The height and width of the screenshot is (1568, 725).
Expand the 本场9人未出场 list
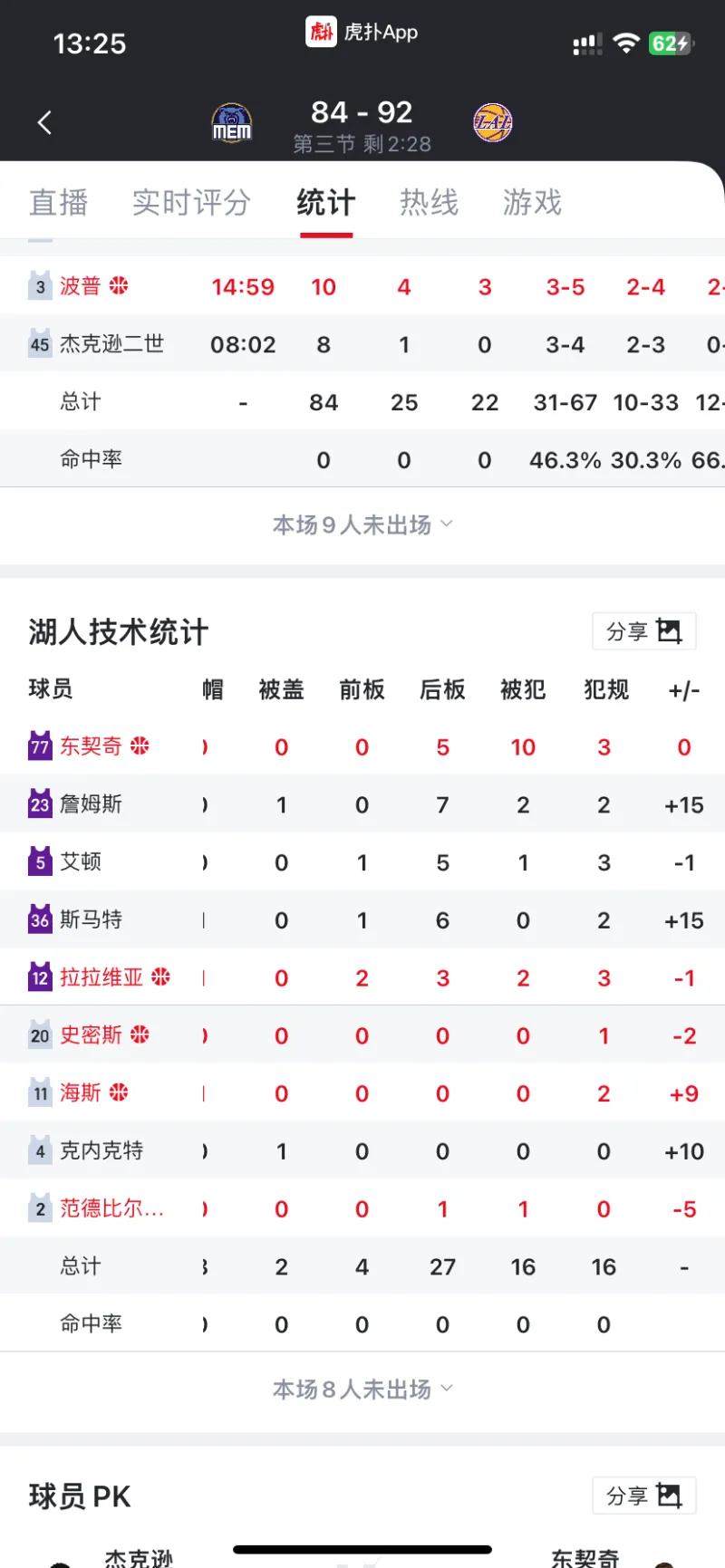362,524
